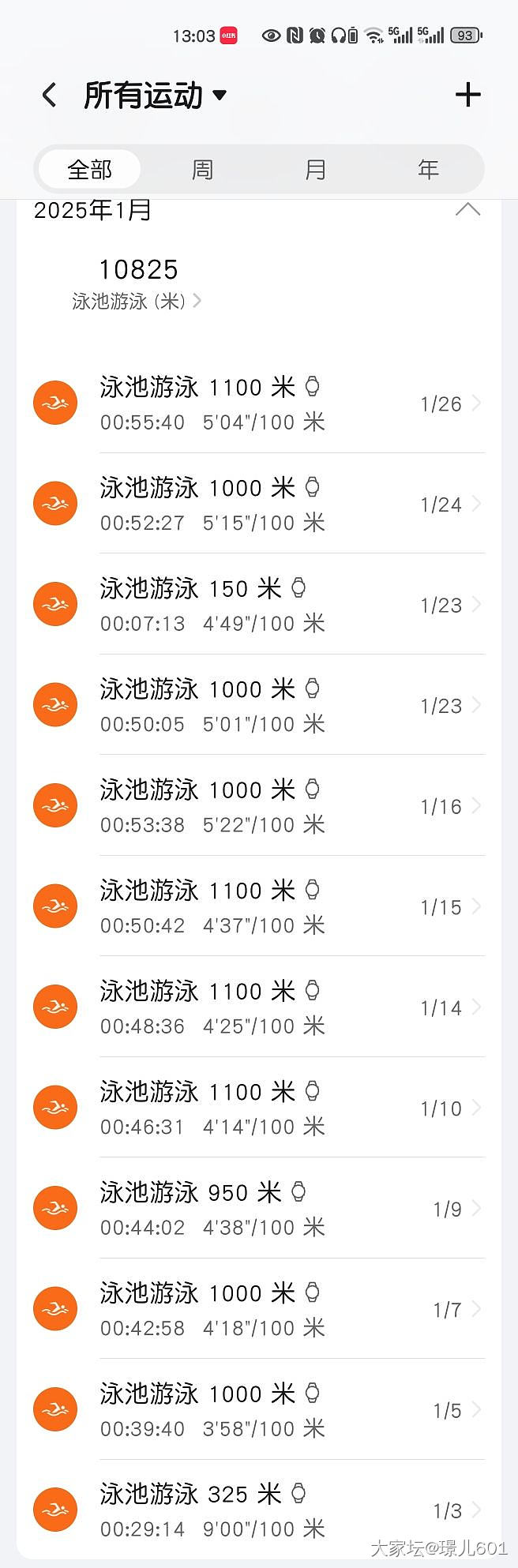This screenshot has width=518, height=1568.
Task: Open the 1/14 swim record
Action: pos(261,1007)
